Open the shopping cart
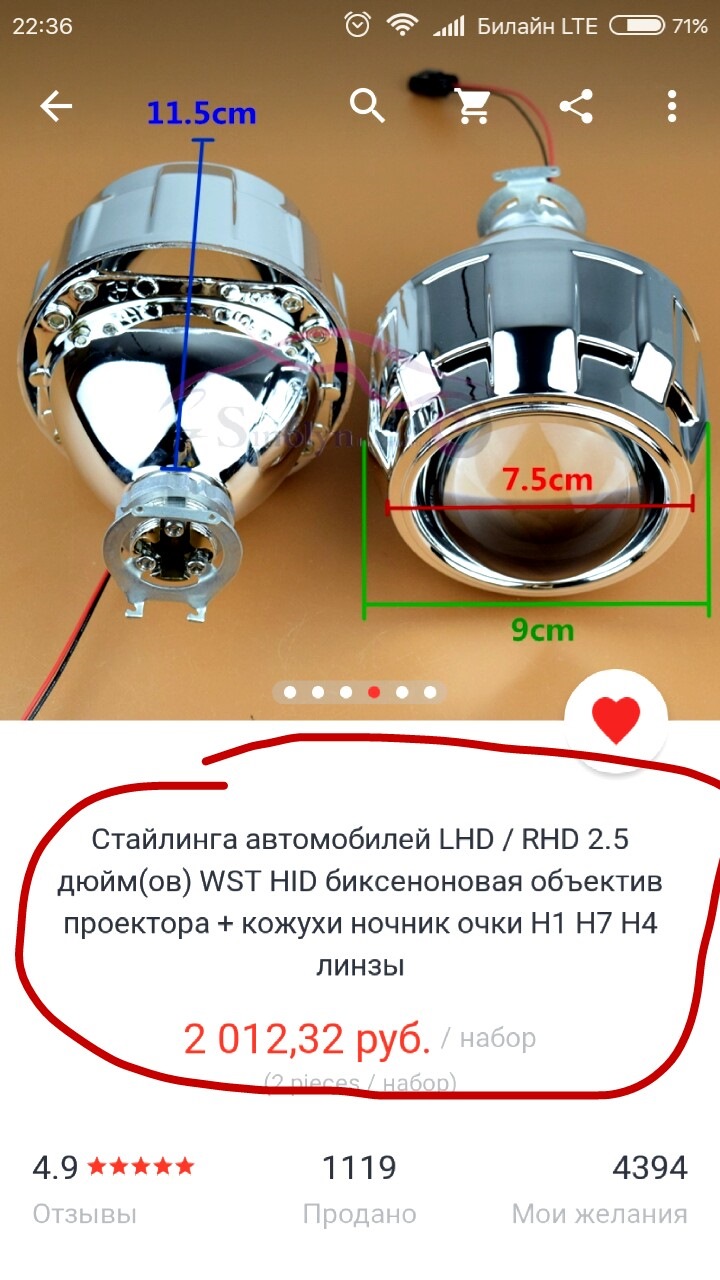The width and height of the screenshot is (720, 1280). [x=472, y=105]
